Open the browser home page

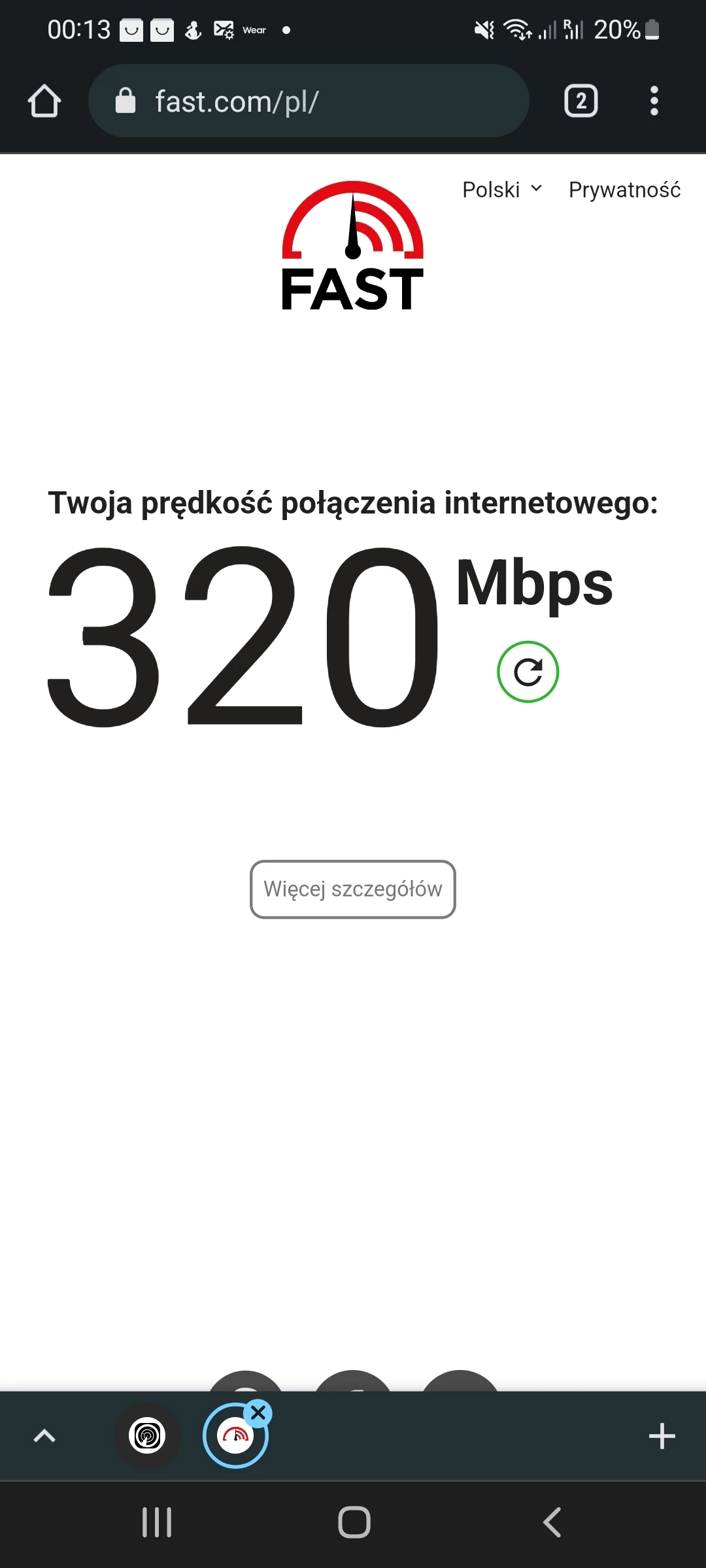[44, 101]
